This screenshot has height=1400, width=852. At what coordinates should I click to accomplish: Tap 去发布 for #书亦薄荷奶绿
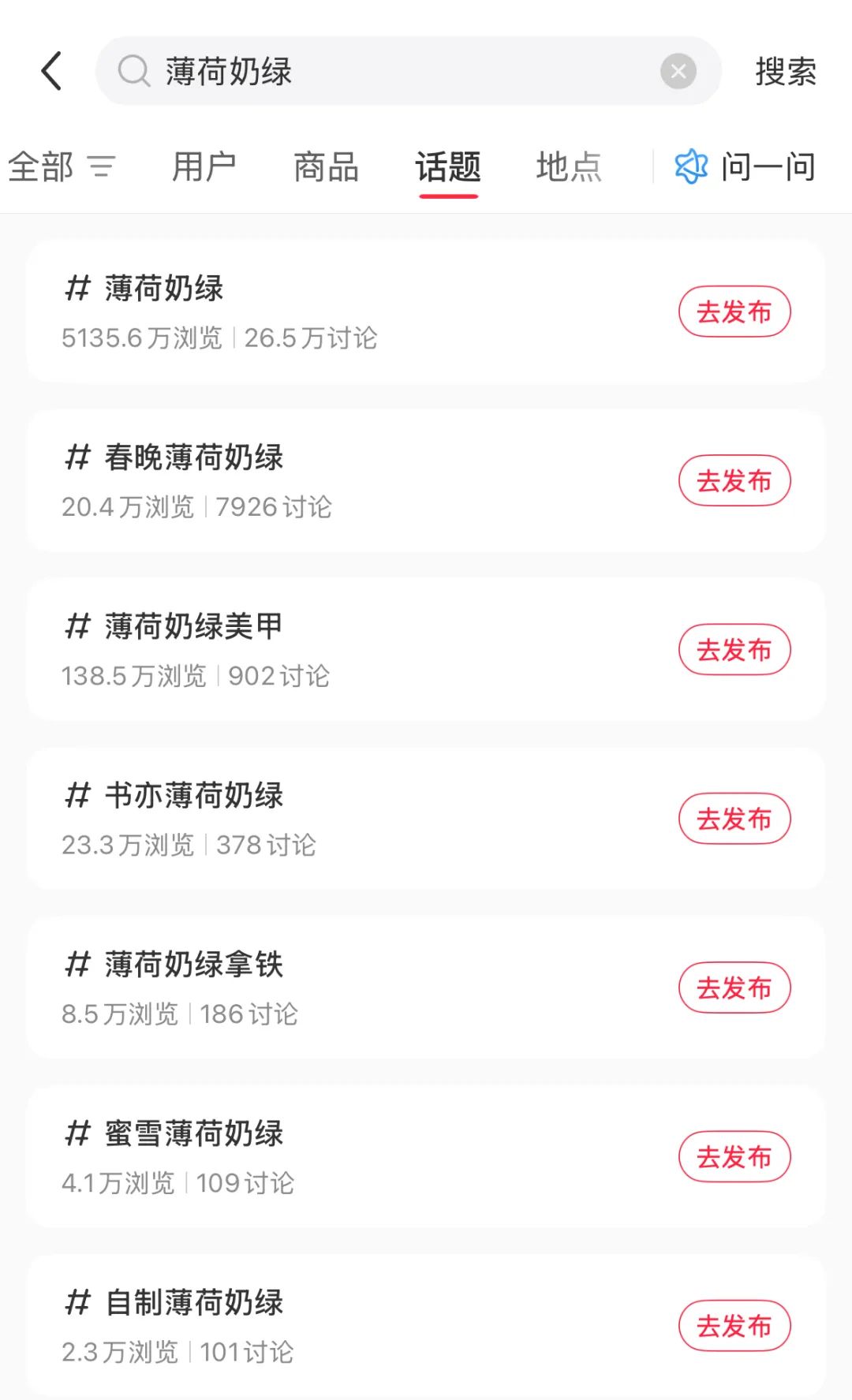pos(734,819)
